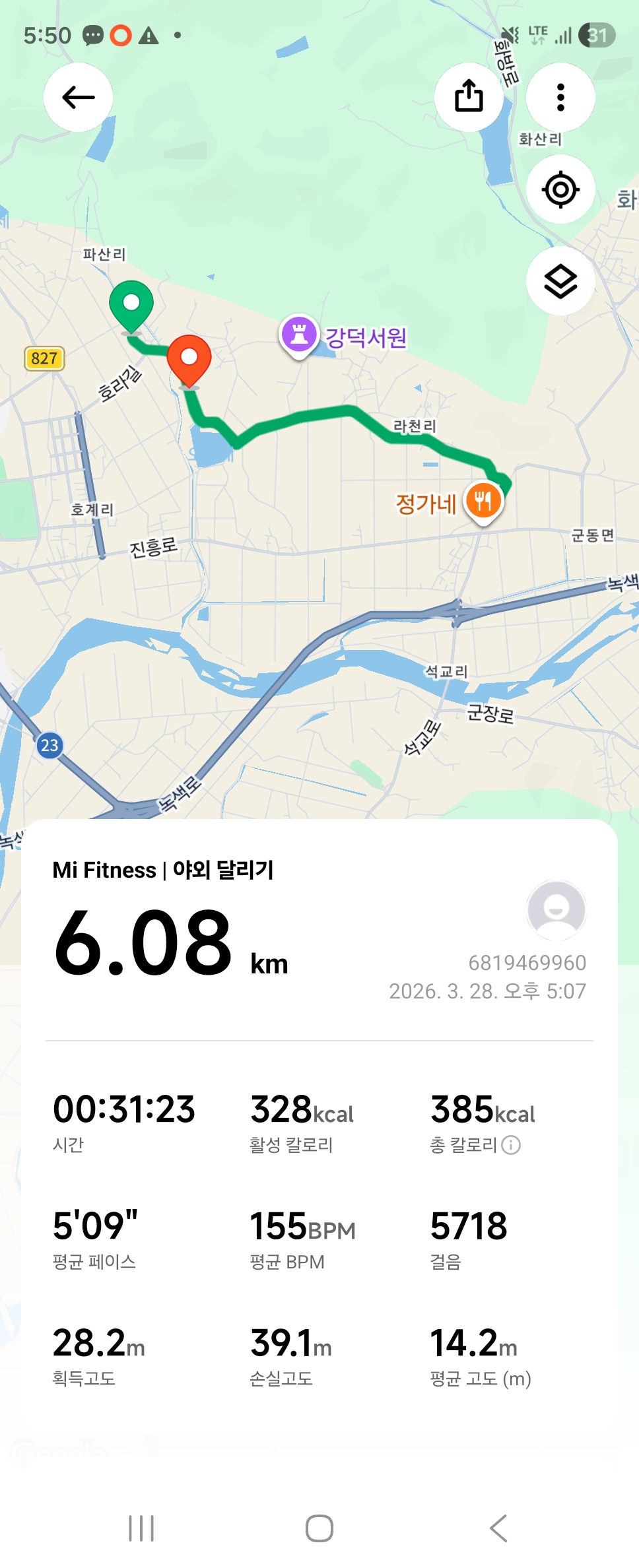This screenshot has height=1568, width=639.
Task: Open the map layers selector
Action: (x=560, y=281)
